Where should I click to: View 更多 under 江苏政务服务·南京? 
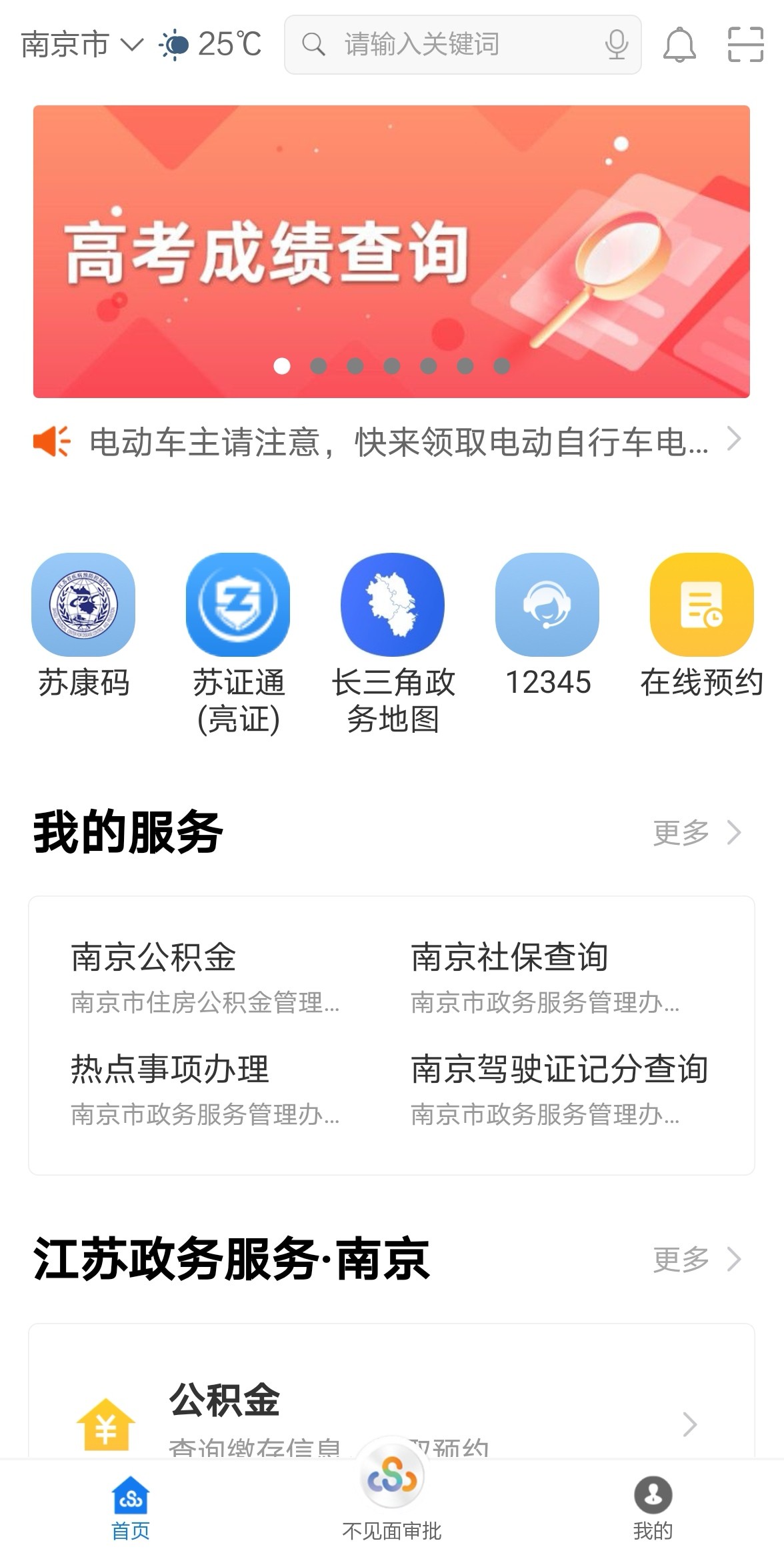pos(697,1260)
